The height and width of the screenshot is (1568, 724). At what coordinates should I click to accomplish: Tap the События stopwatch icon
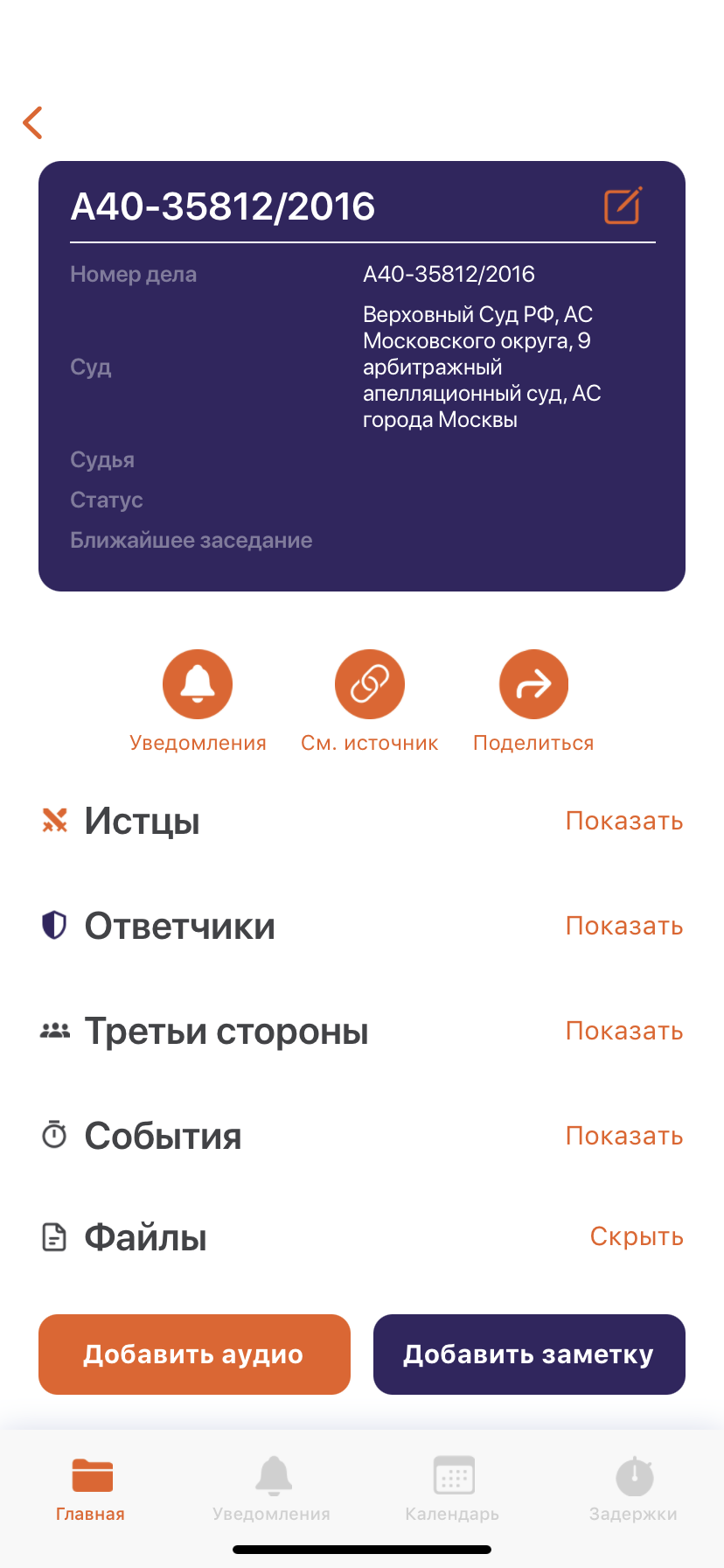53,1135
